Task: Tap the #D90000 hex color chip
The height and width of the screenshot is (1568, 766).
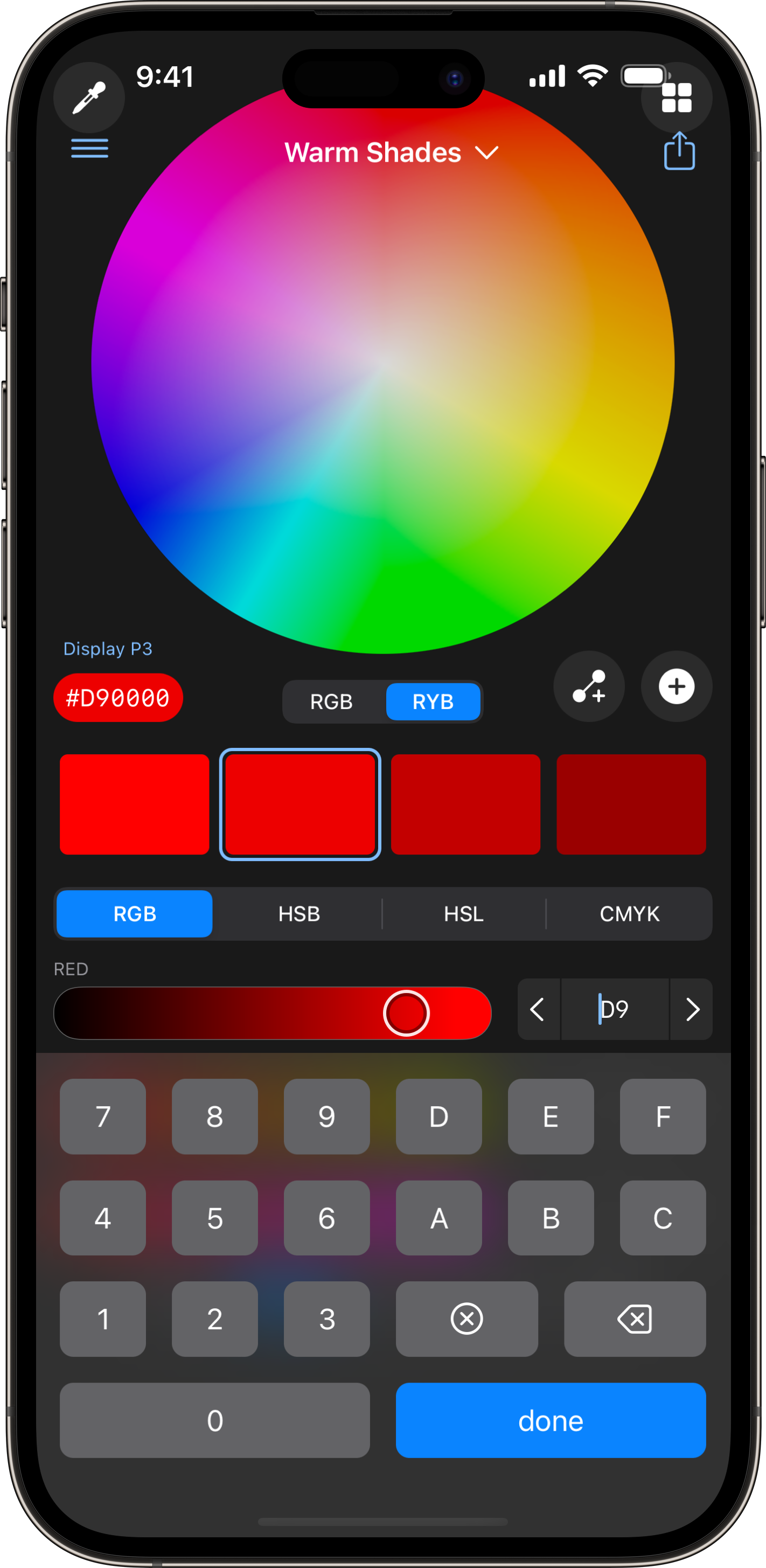Action: pyautogui.click(x=118, y=698)
